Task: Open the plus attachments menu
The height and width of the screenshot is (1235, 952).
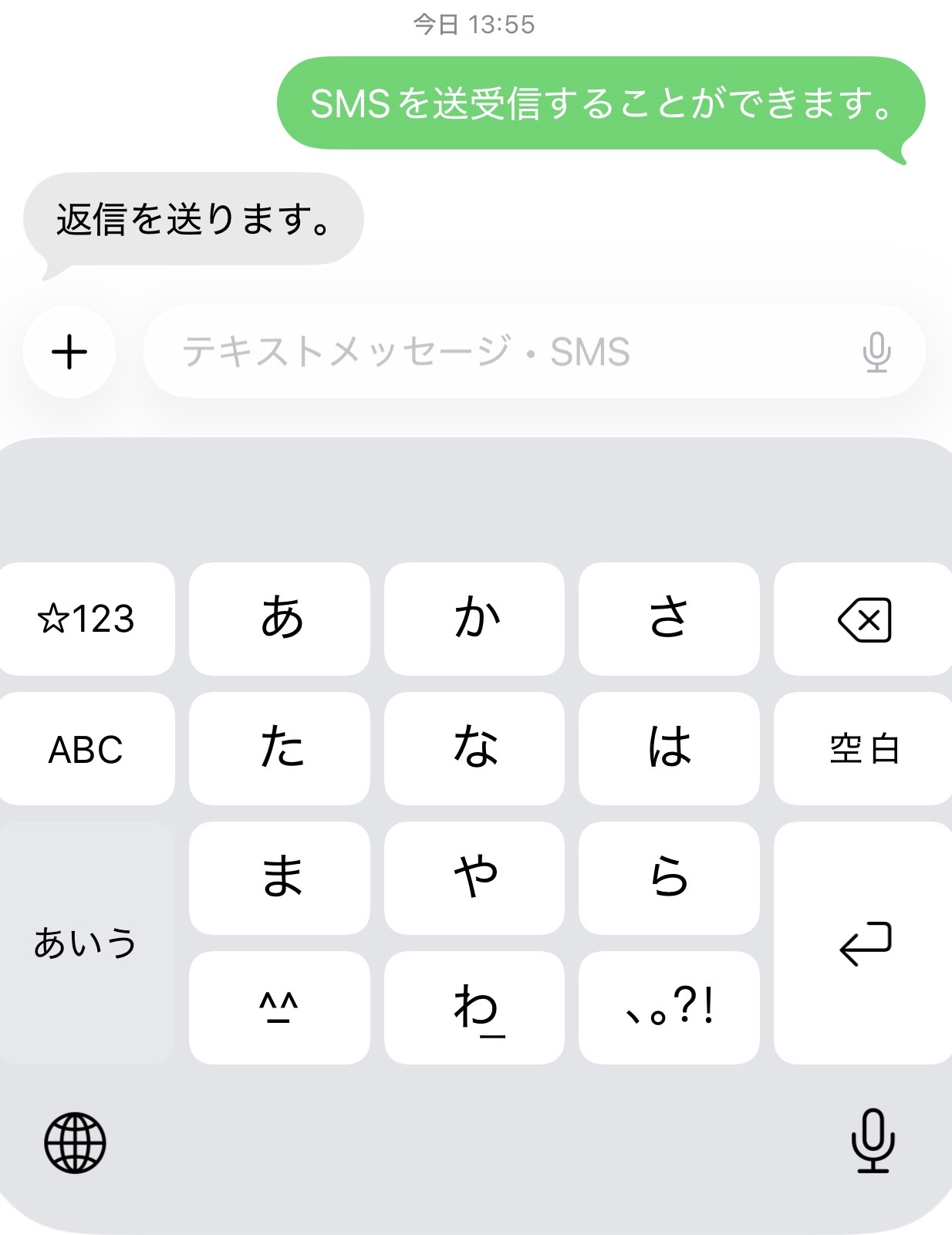Action: [69, 352]
